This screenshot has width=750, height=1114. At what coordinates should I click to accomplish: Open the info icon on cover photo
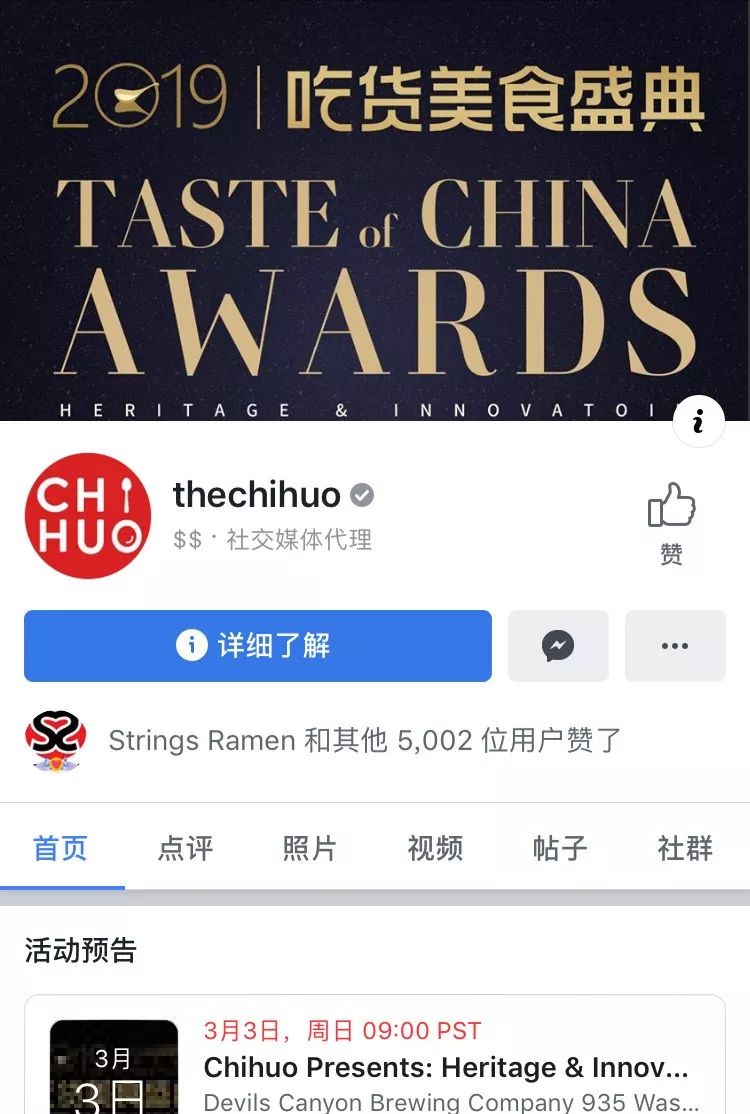(698, 422)
